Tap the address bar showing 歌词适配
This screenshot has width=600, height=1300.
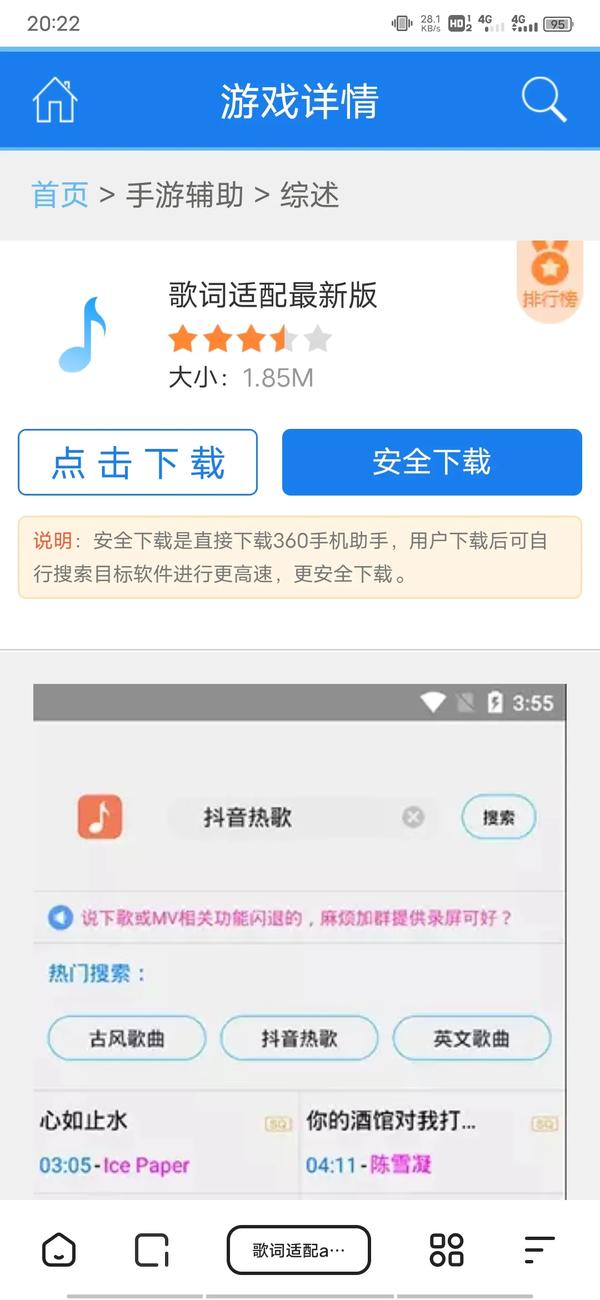coord(299,1250)
